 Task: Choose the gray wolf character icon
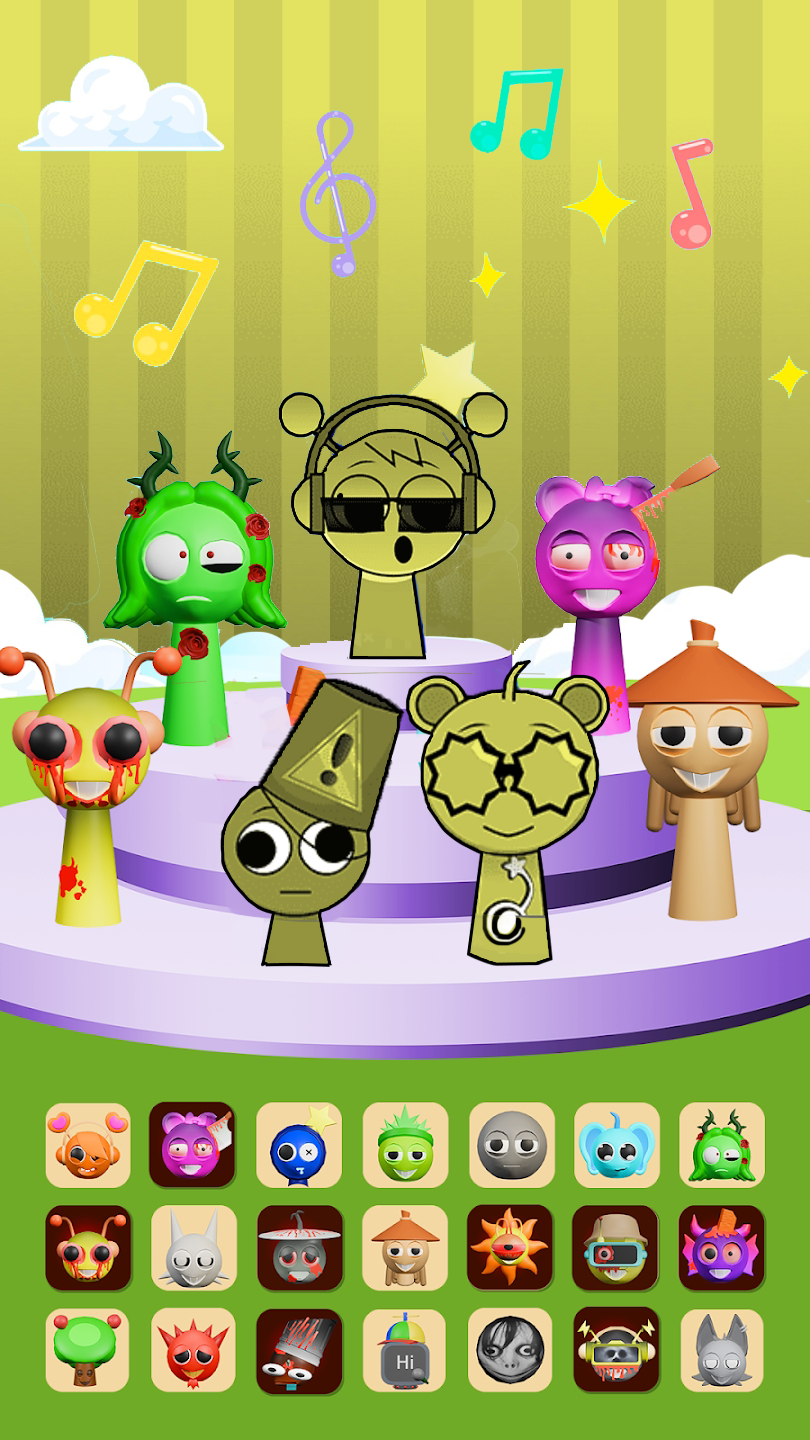722,1350
